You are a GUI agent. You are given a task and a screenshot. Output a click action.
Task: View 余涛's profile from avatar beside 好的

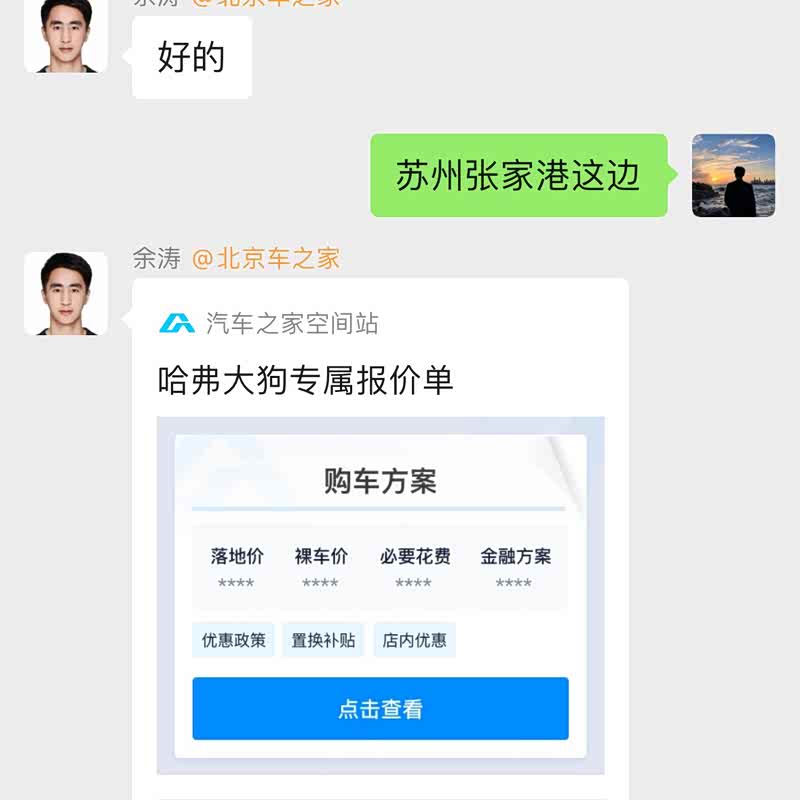pos(66,36)
